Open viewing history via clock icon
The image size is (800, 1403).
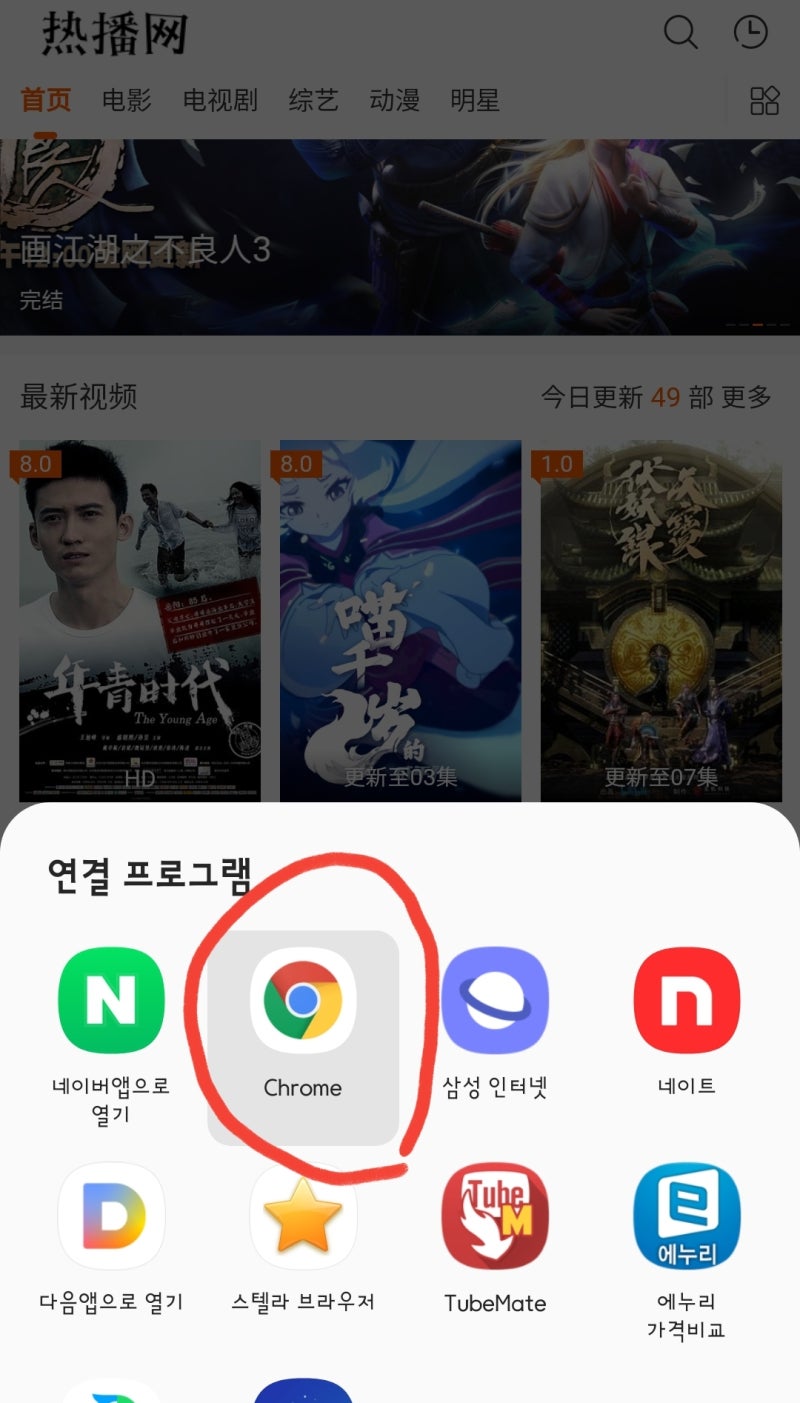point(751,33)
